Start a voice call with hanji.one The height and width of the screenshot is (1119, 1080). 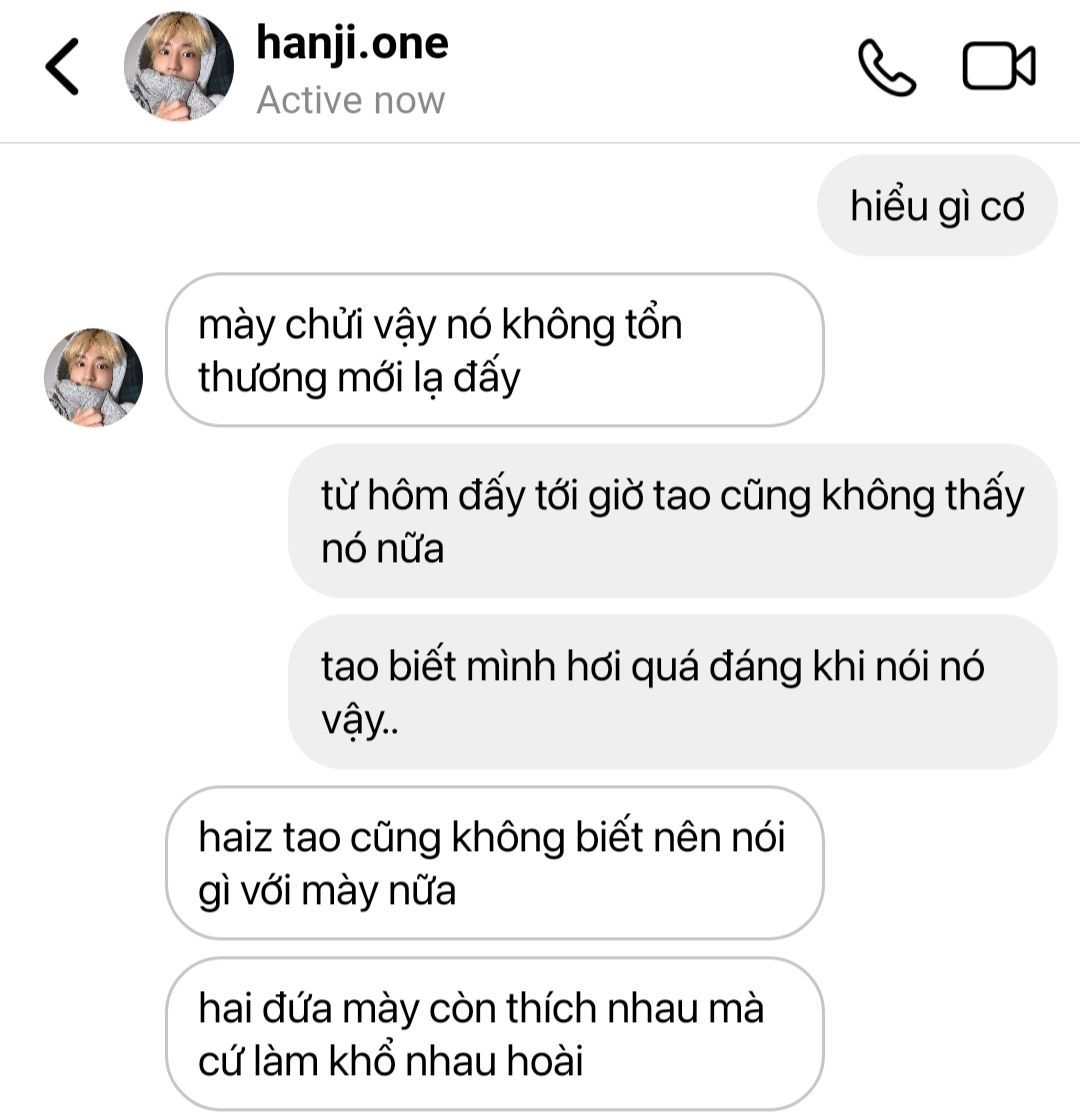click(x=887, y=69)
